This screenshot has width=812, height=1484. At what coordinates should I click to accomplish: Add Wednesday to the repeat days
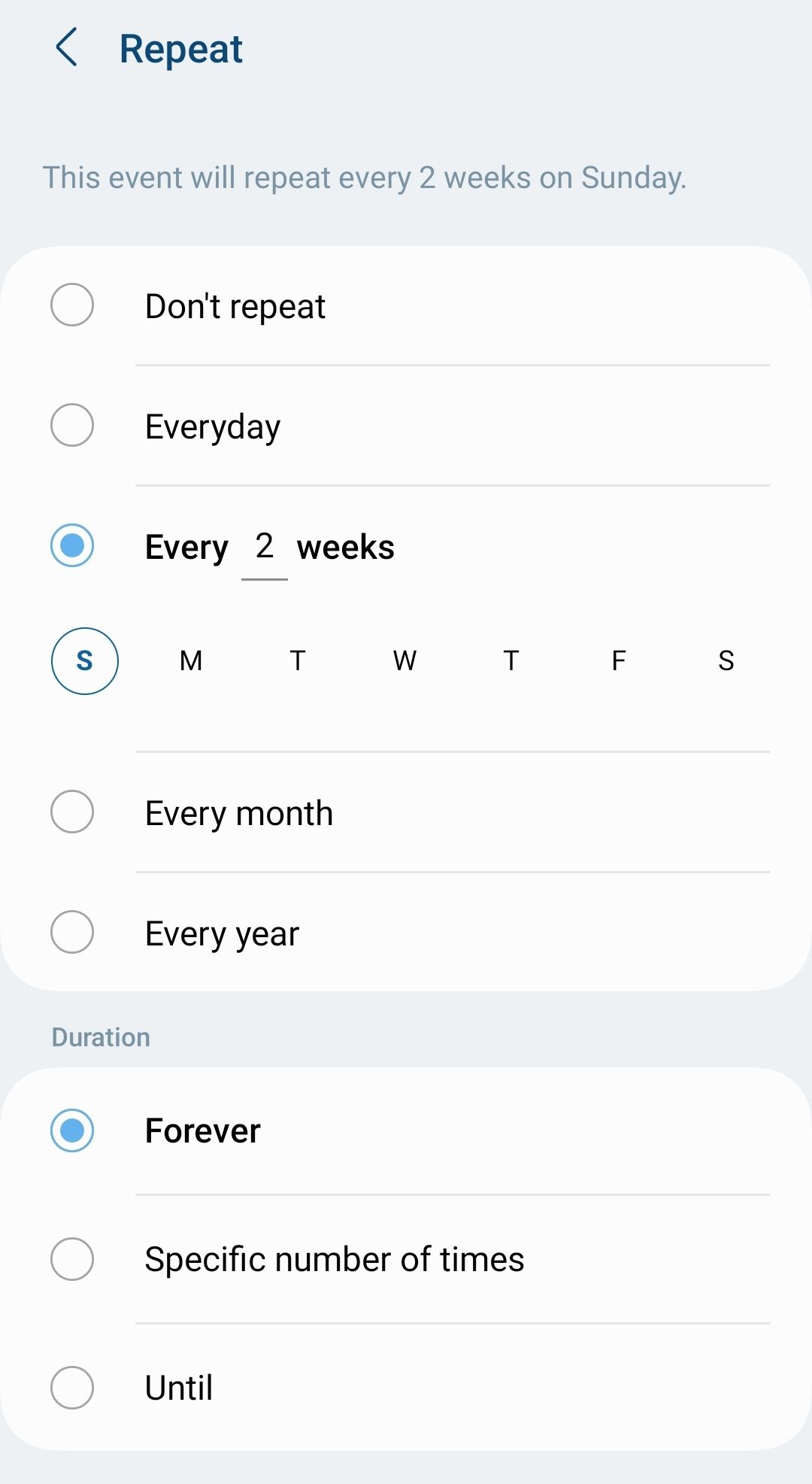(x=404, y=661)
